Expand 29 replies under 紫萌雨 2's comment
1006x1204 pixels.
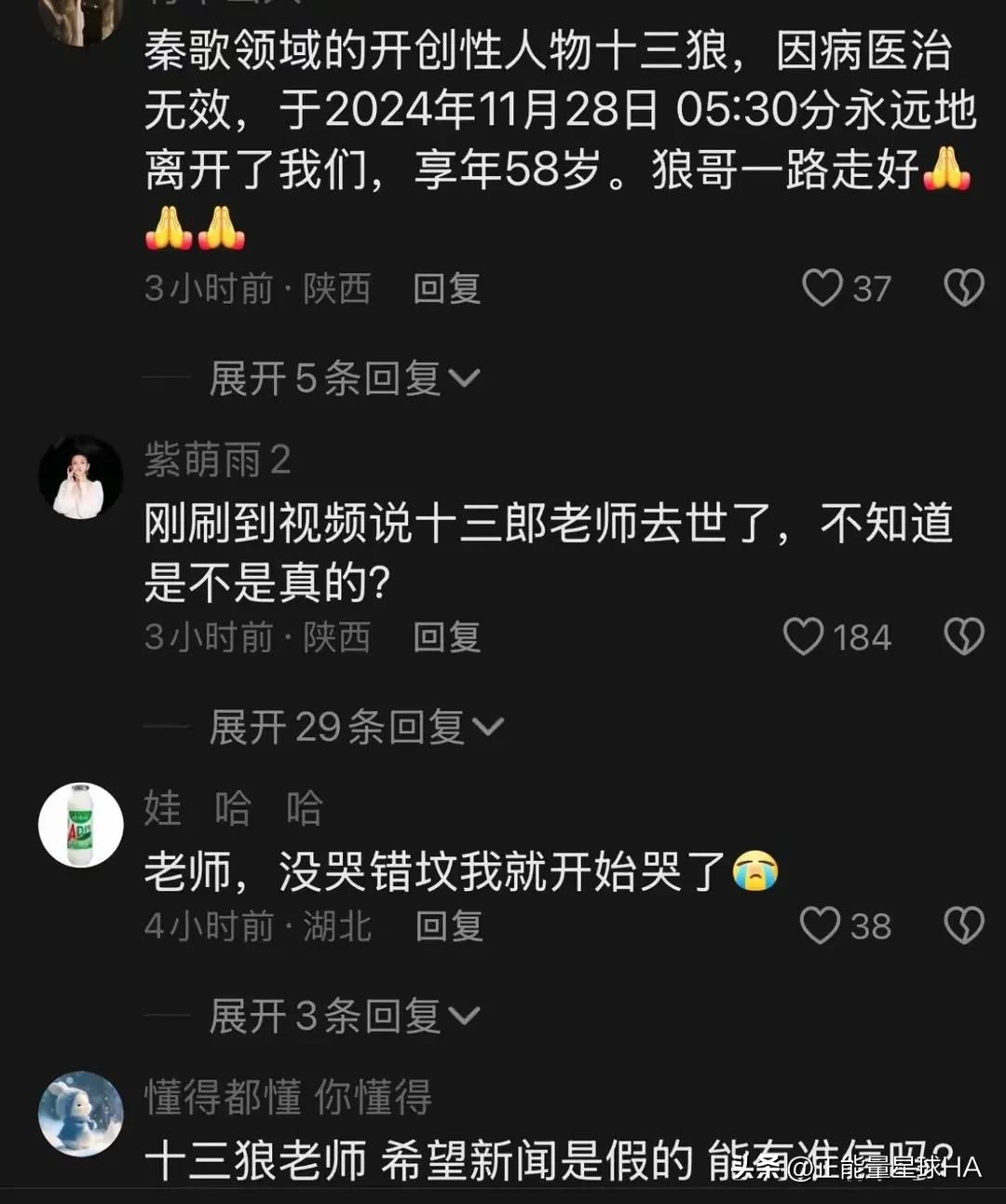[355, 727]
